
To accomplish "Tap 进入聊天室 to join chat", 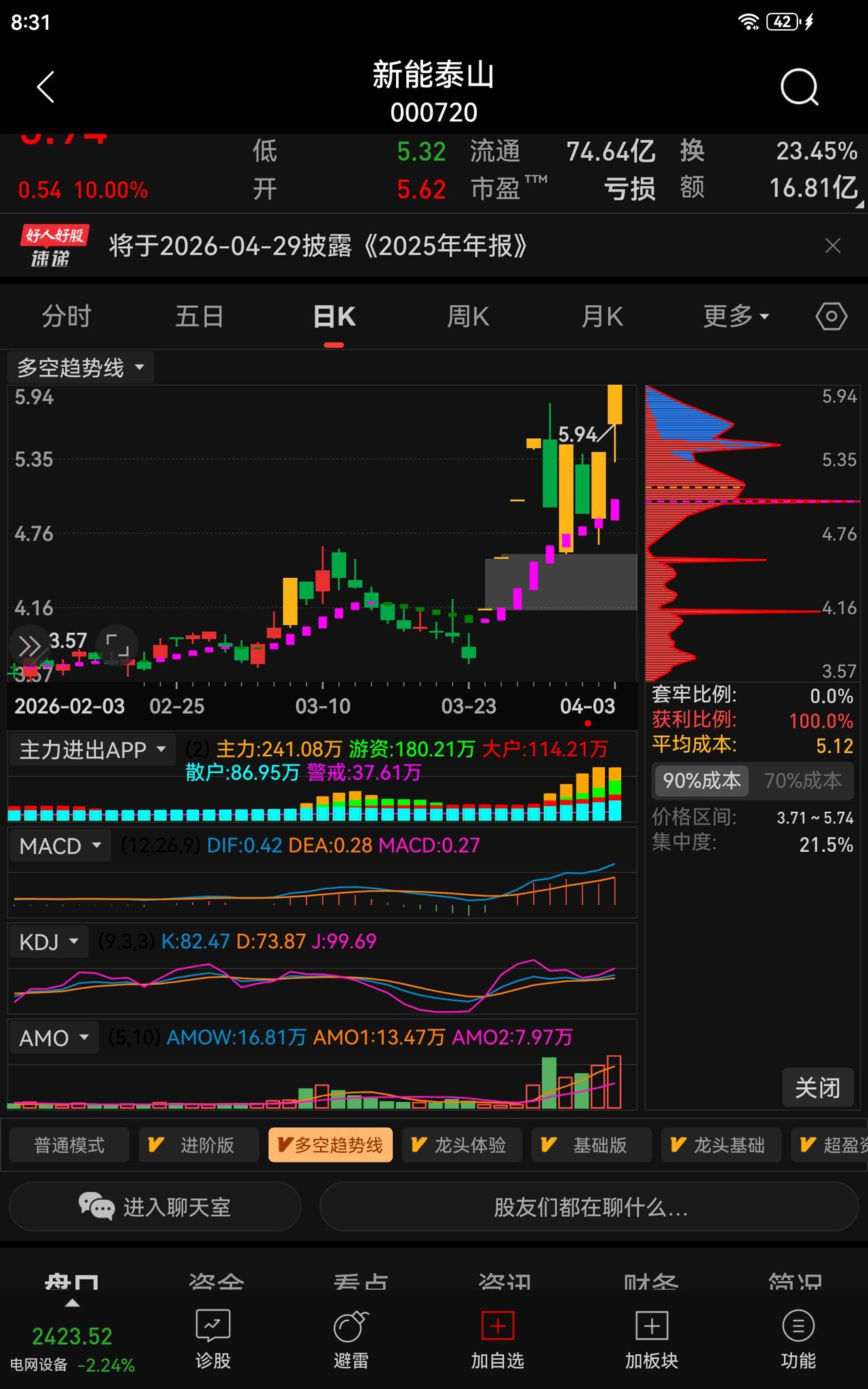I will [x=155, y=1207].
